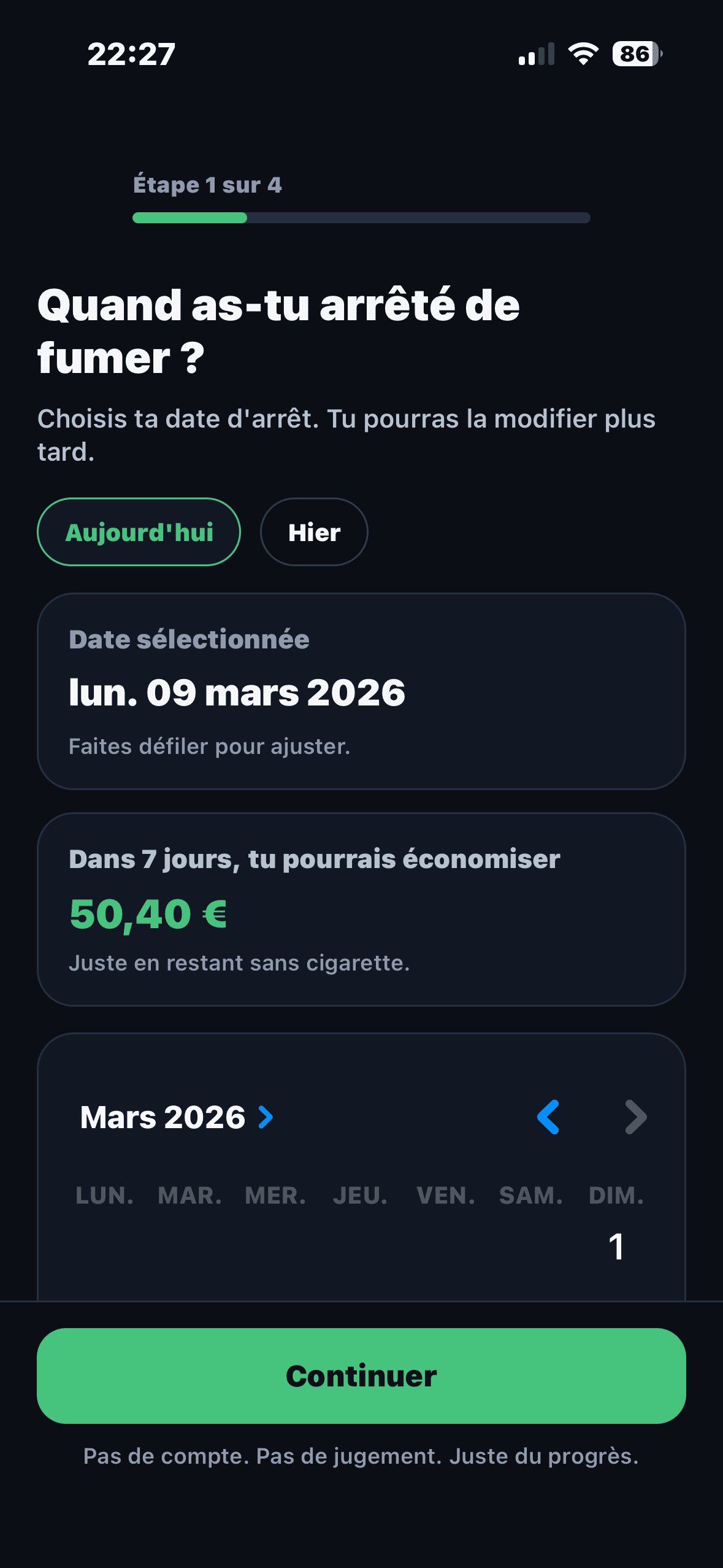Open the month picker via 'Mars 2026'
The height and width of the screenshot is (1568, 723).
click(163, 1117)
